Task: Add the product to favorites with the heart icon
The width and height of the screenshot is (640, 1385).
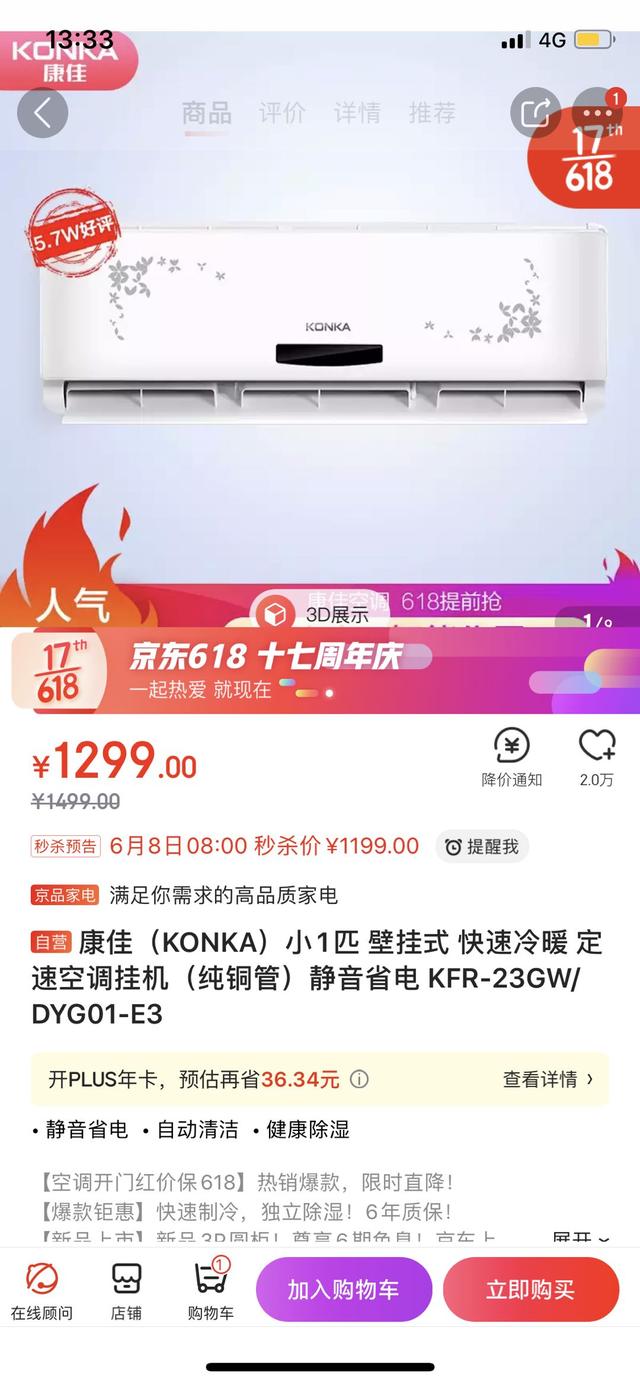Action: [x=597, y=757]
